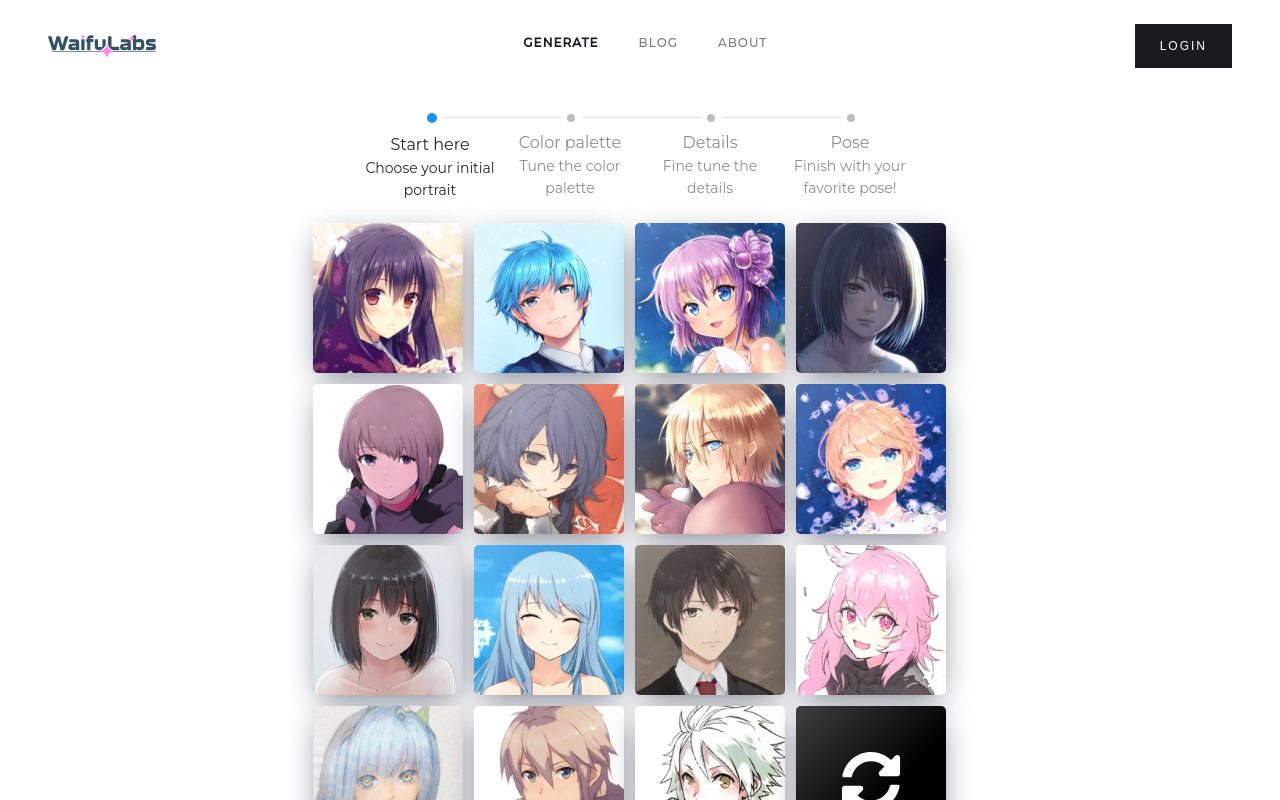Select the dark purple long-haired portrait
Screen dimensions: 1280x800
[x=388, y=298]
